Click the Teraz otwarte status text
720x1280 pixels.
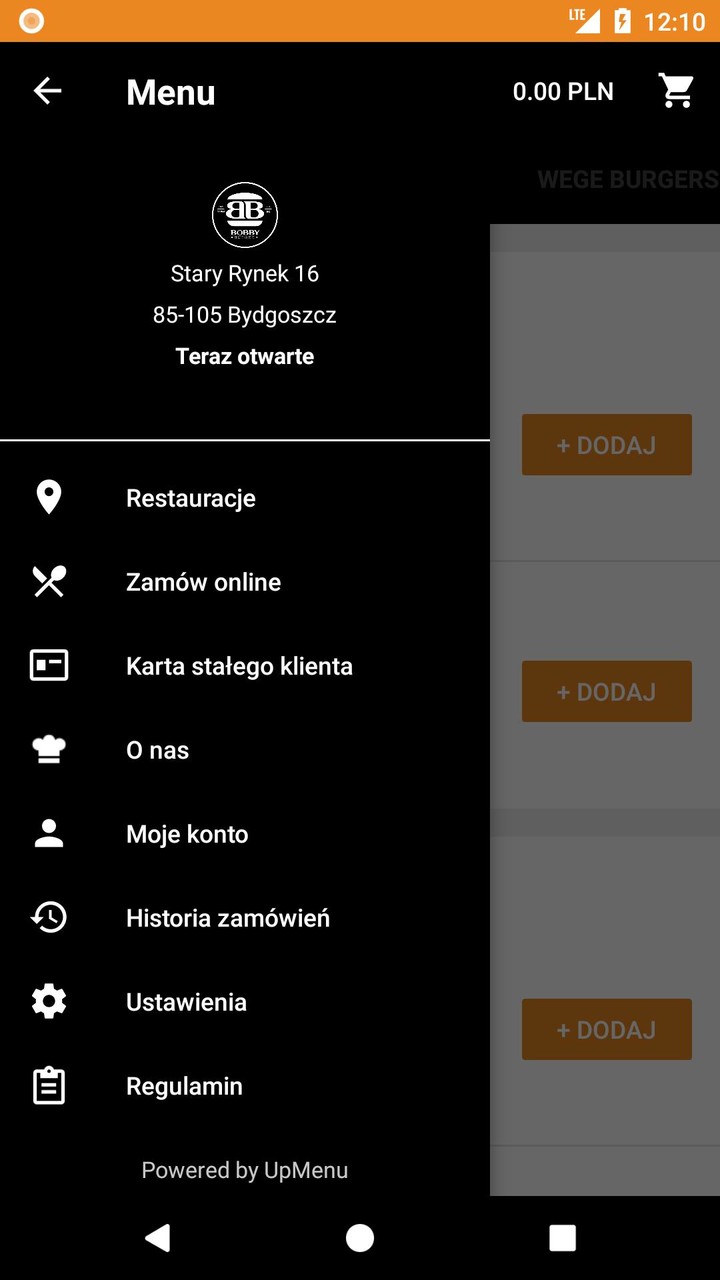tap(244, 355)
